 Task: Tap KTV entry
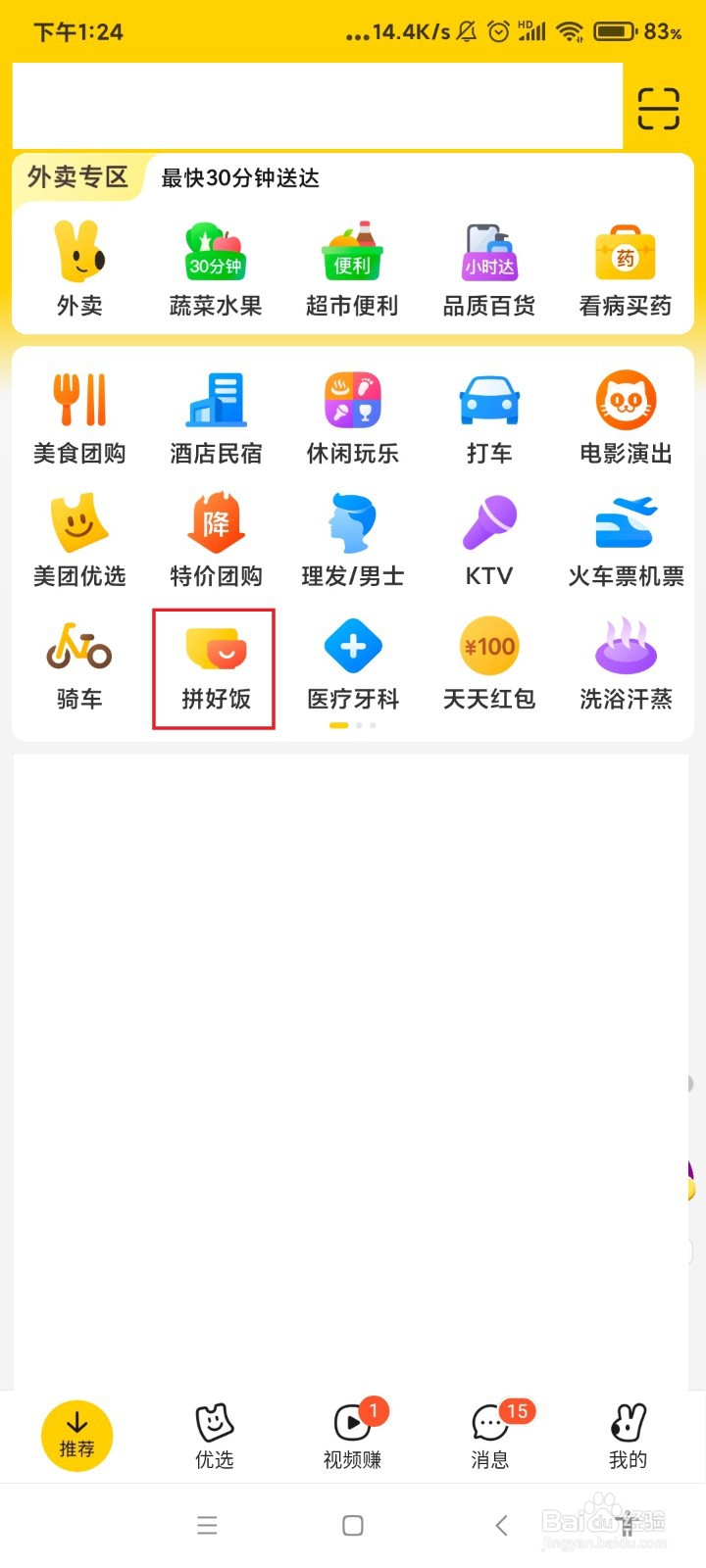click(x=489, y=540)
